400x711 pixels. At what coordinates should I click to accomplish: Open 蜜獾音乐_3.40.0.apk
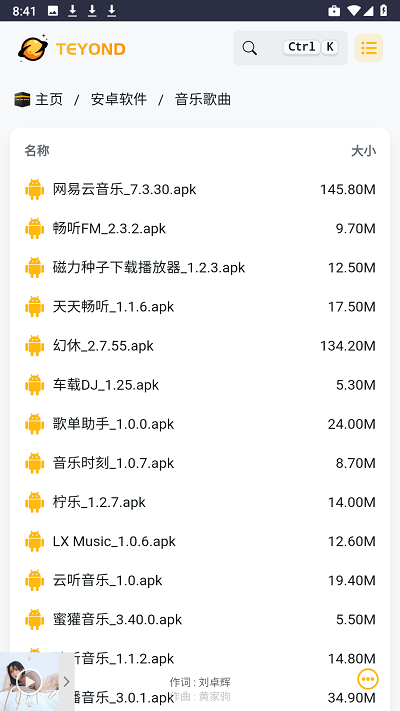point(200,619)
